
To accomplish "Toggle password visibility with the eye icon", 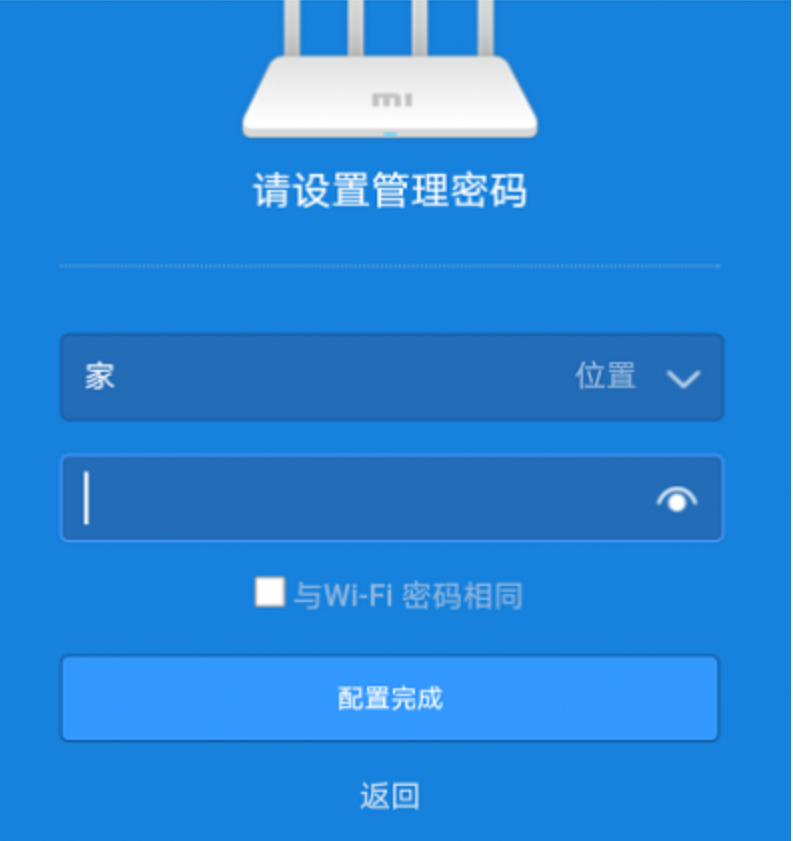I will point(677,499).
